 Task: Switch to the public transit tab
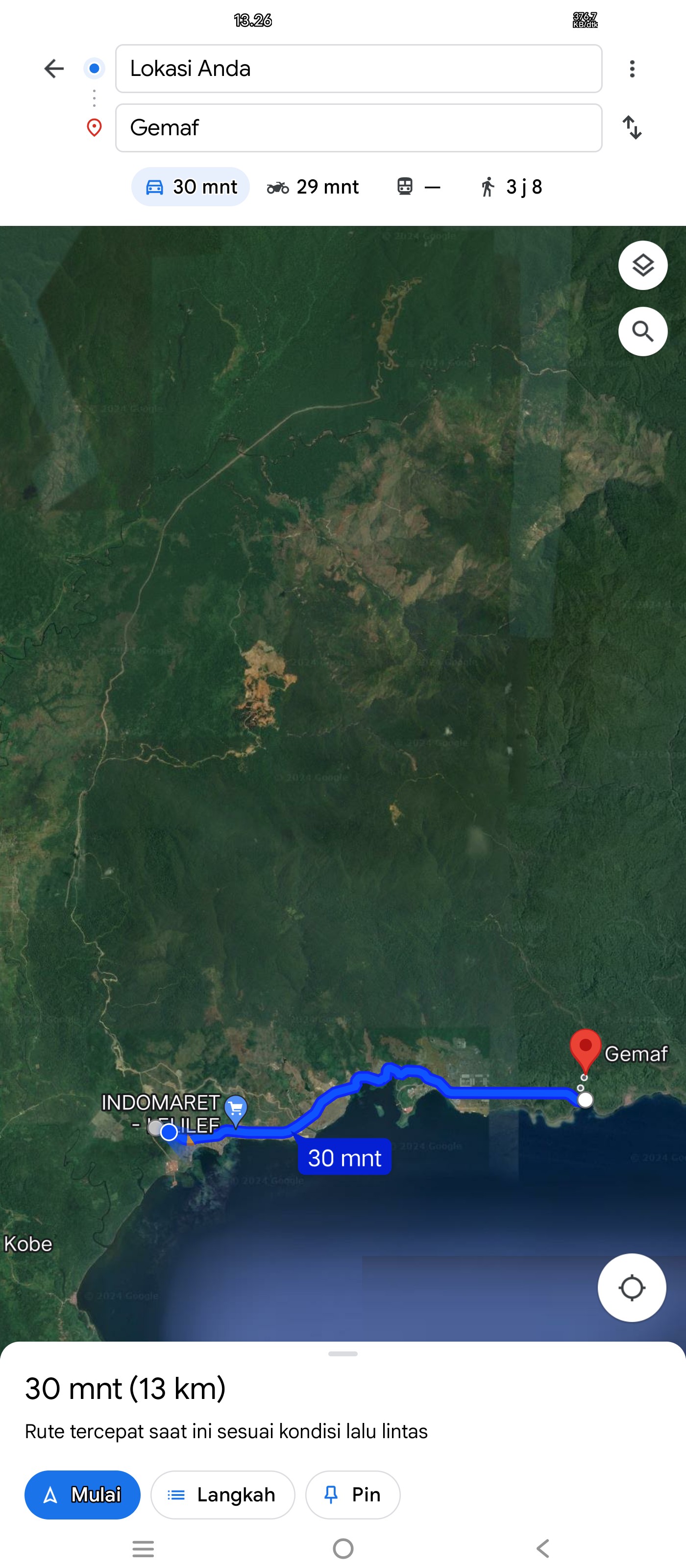pos(418,187)
